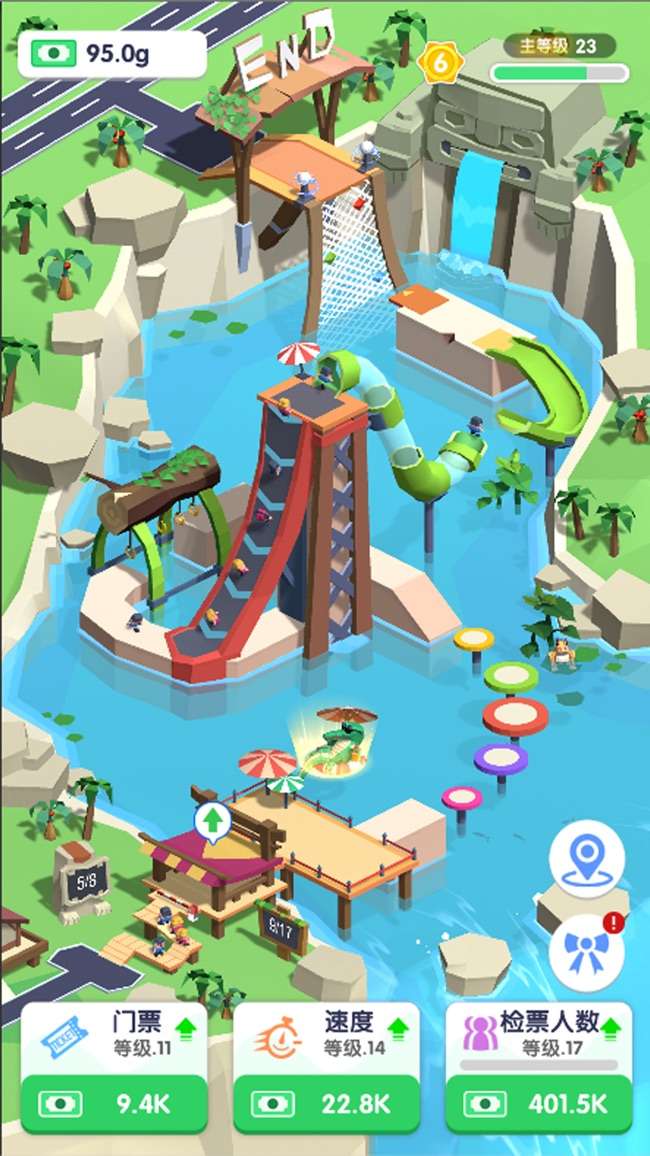This screenshot has height=1156, width=650.
Task: Upgrade 速度 speed for 22.8K
Action: coord(326,1104)
